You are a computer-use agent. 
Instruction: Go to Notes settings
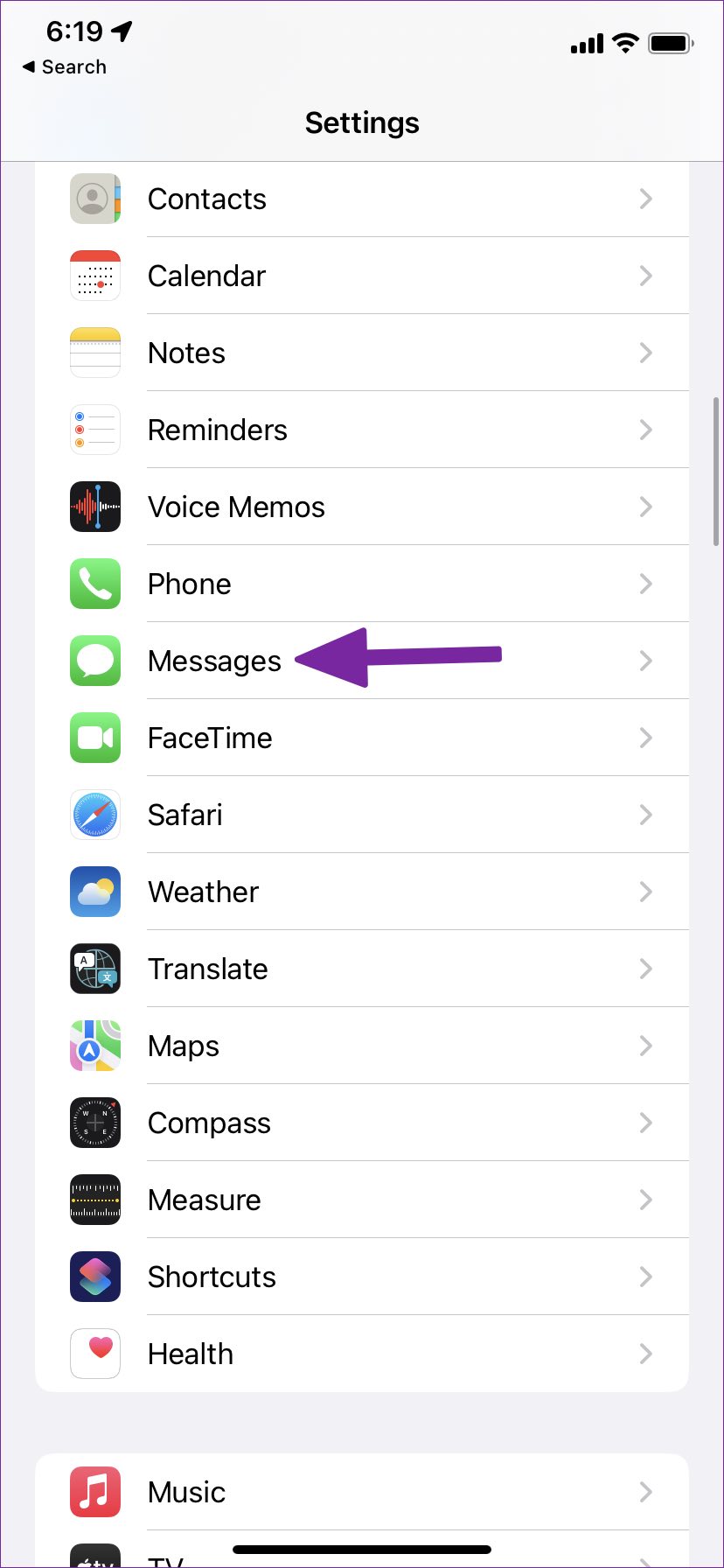pos(361,353)
